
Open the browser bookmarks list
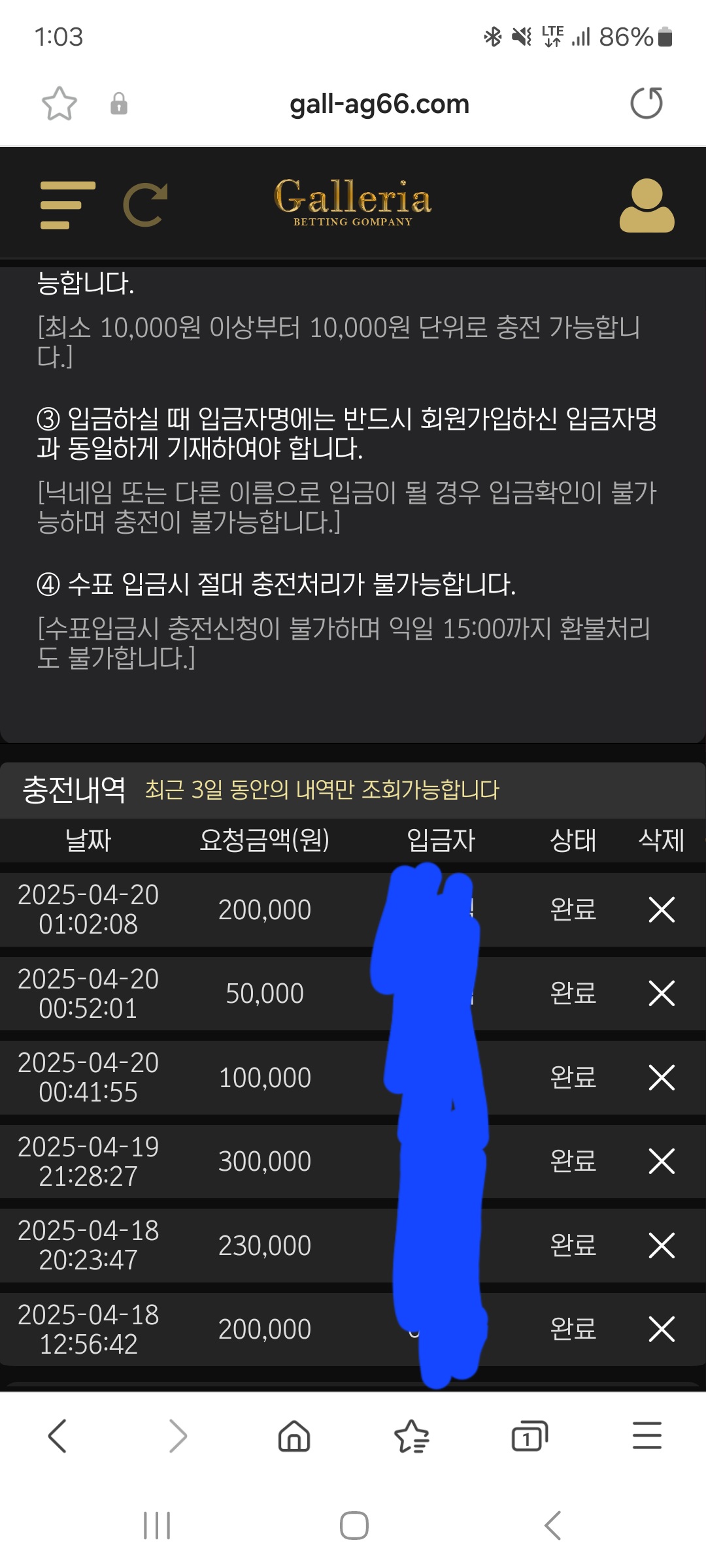point(412,1436)
